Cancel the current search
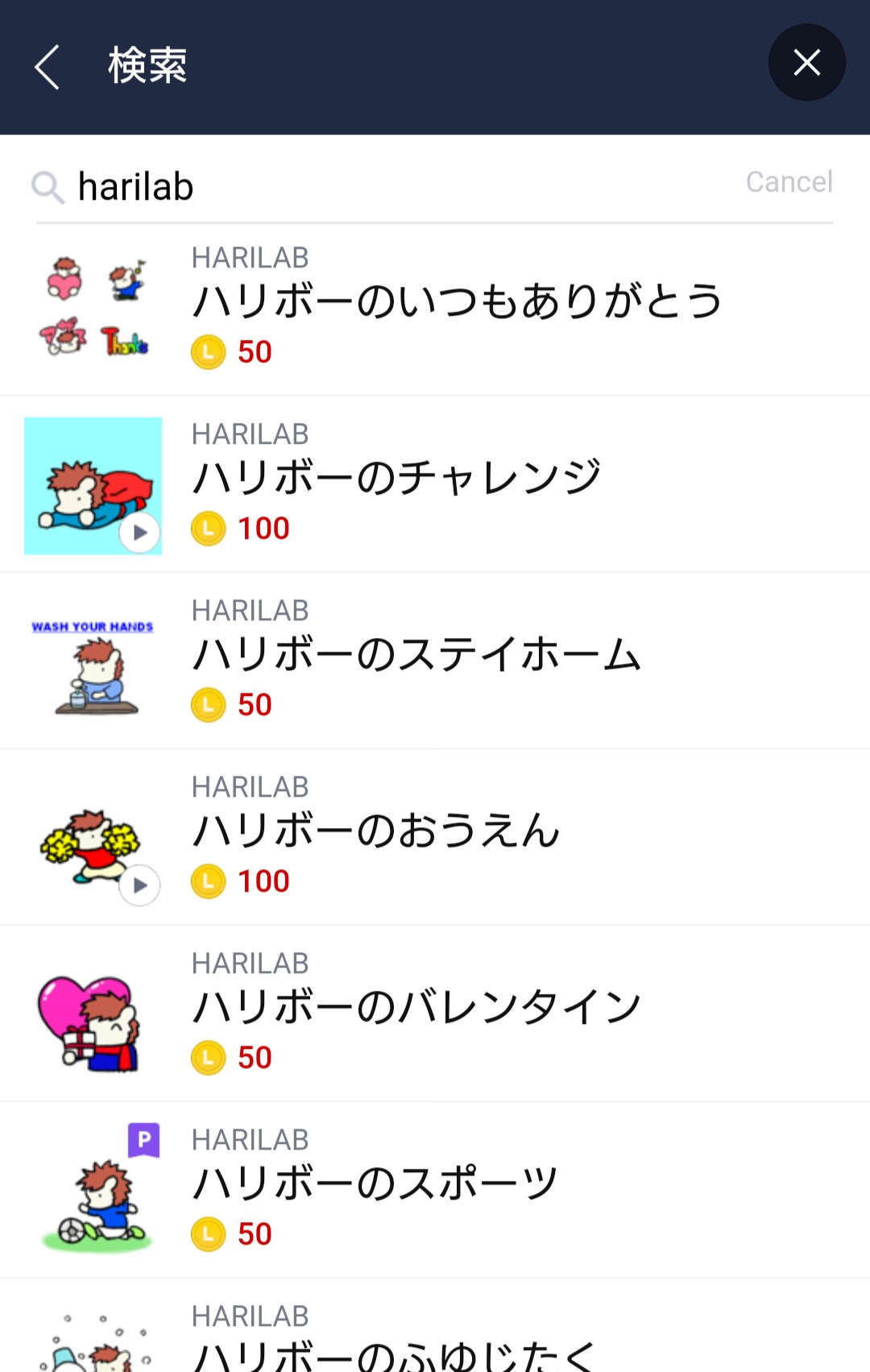Screen dimensions: 870x1372 coord(789,182)
